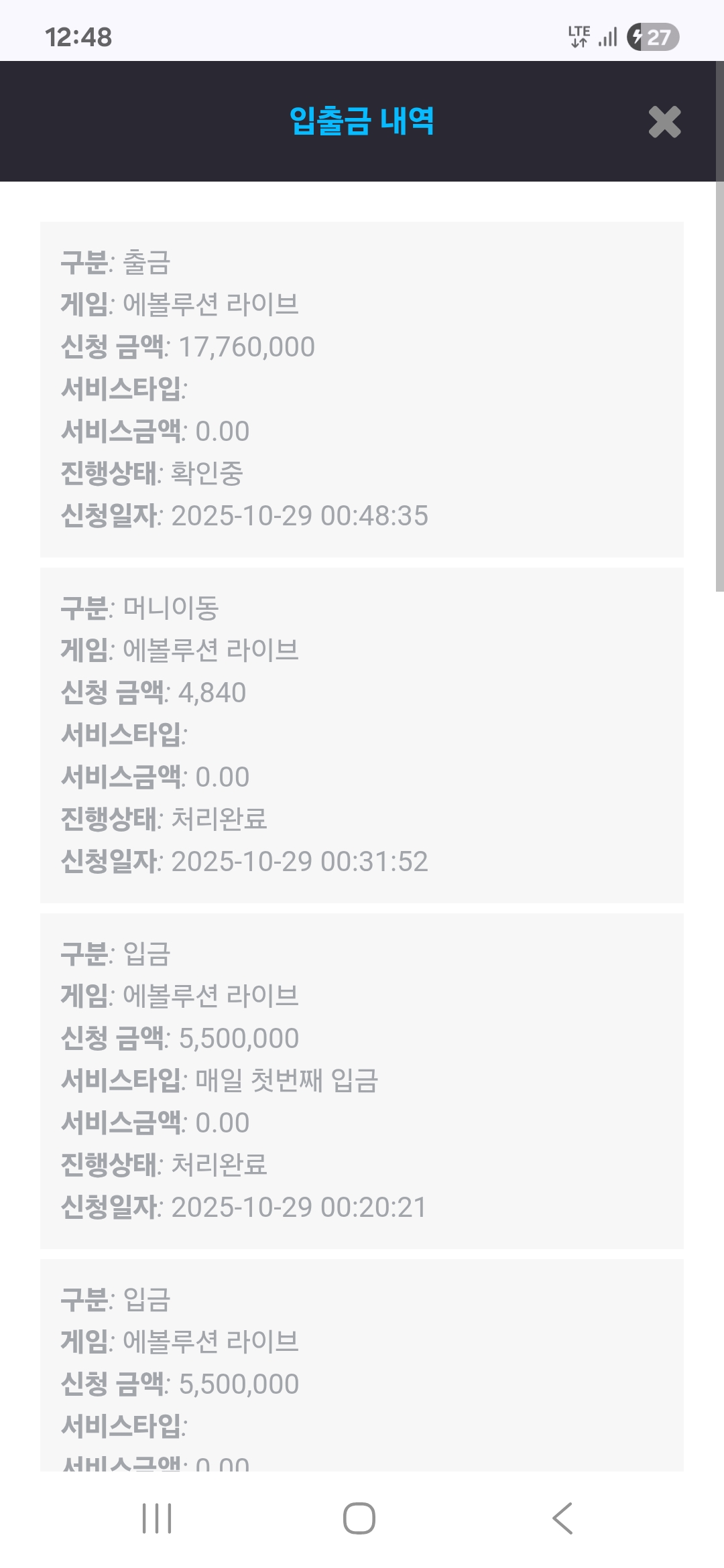Tap the signal strength bars icon
The width and height of the screenshot is (724, 1568).
pos(607,38)
